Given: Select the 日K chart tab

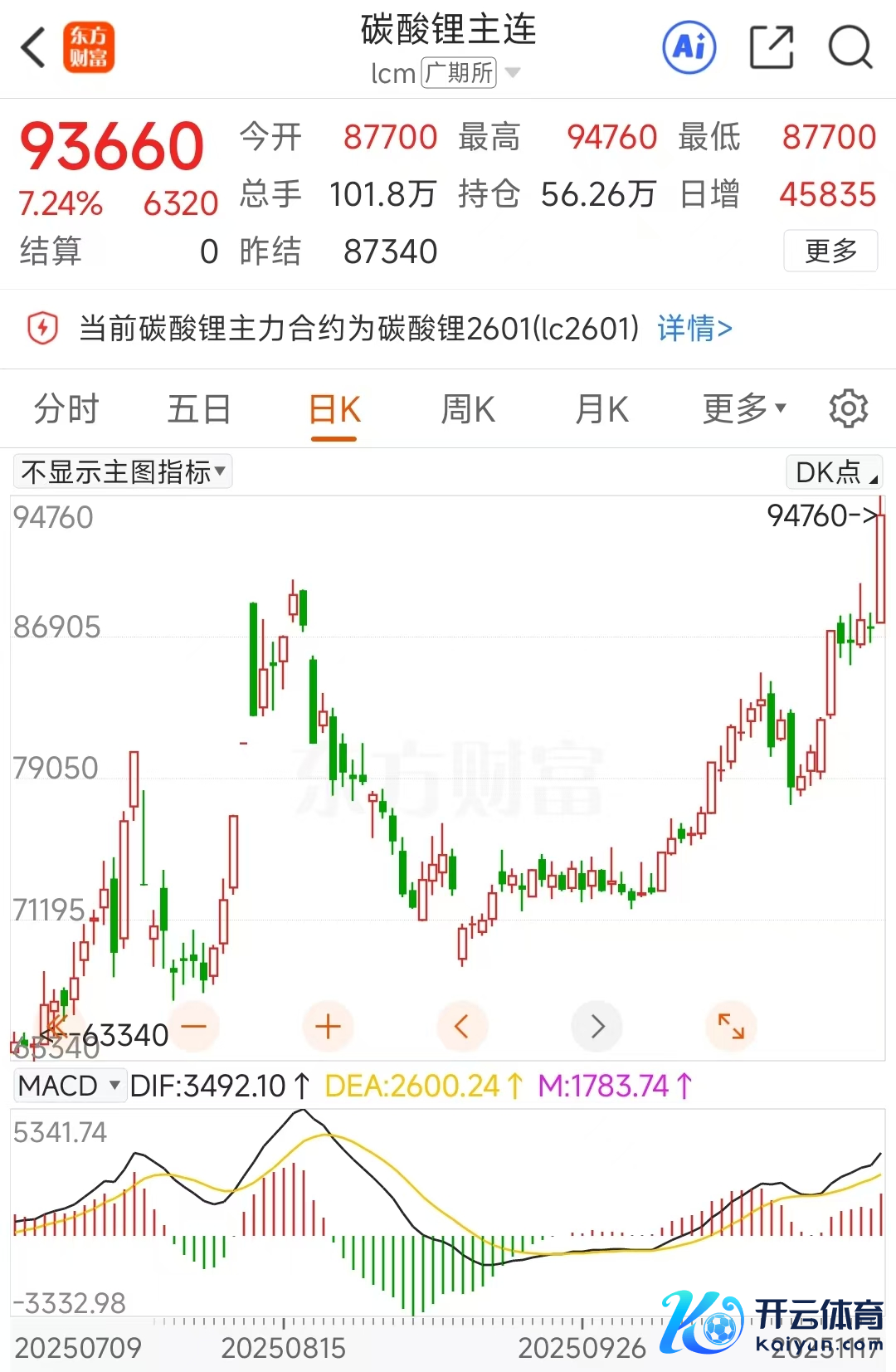Looking at the screenshot, I should (334, 409).
